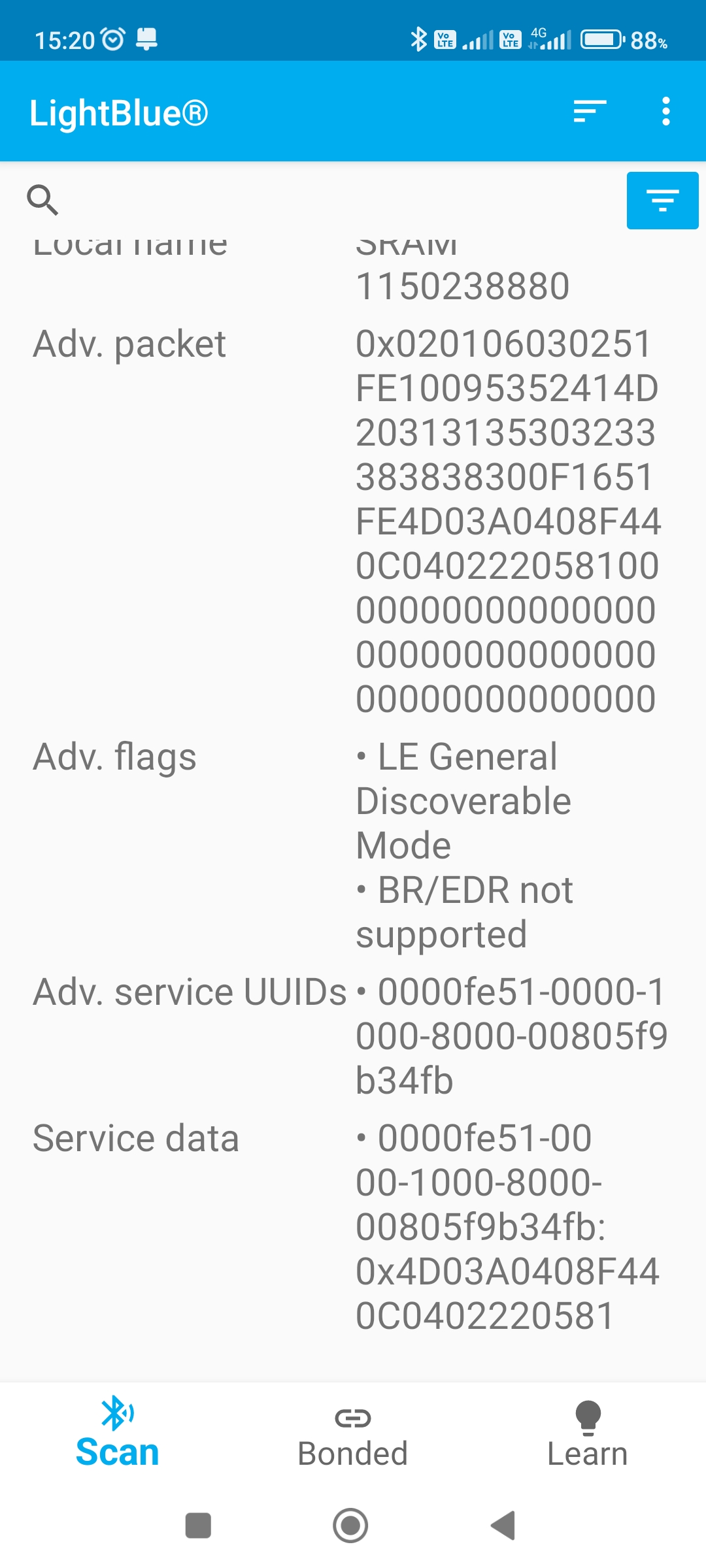Image resolution: width=706 pixels, height=1568 pixels.
Task: Open the blue filter button
Action: pos(662,201)
